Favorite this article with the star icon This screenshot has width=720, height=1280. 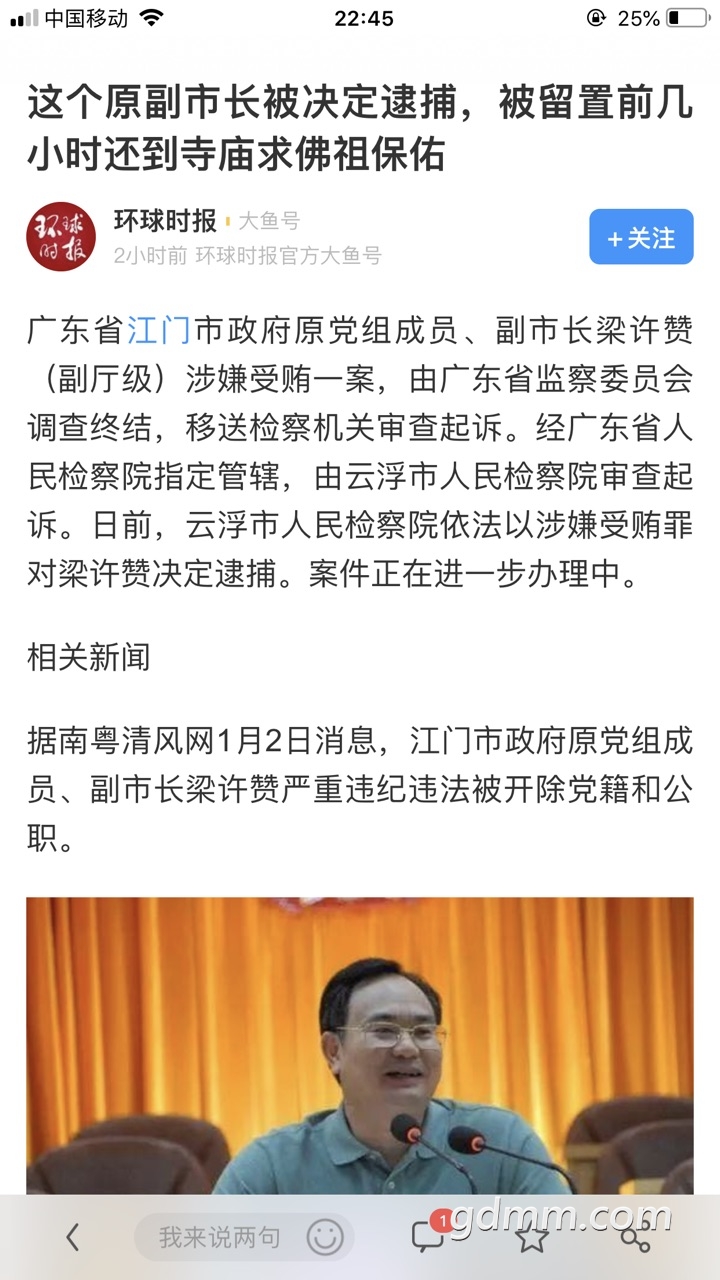532,1237
